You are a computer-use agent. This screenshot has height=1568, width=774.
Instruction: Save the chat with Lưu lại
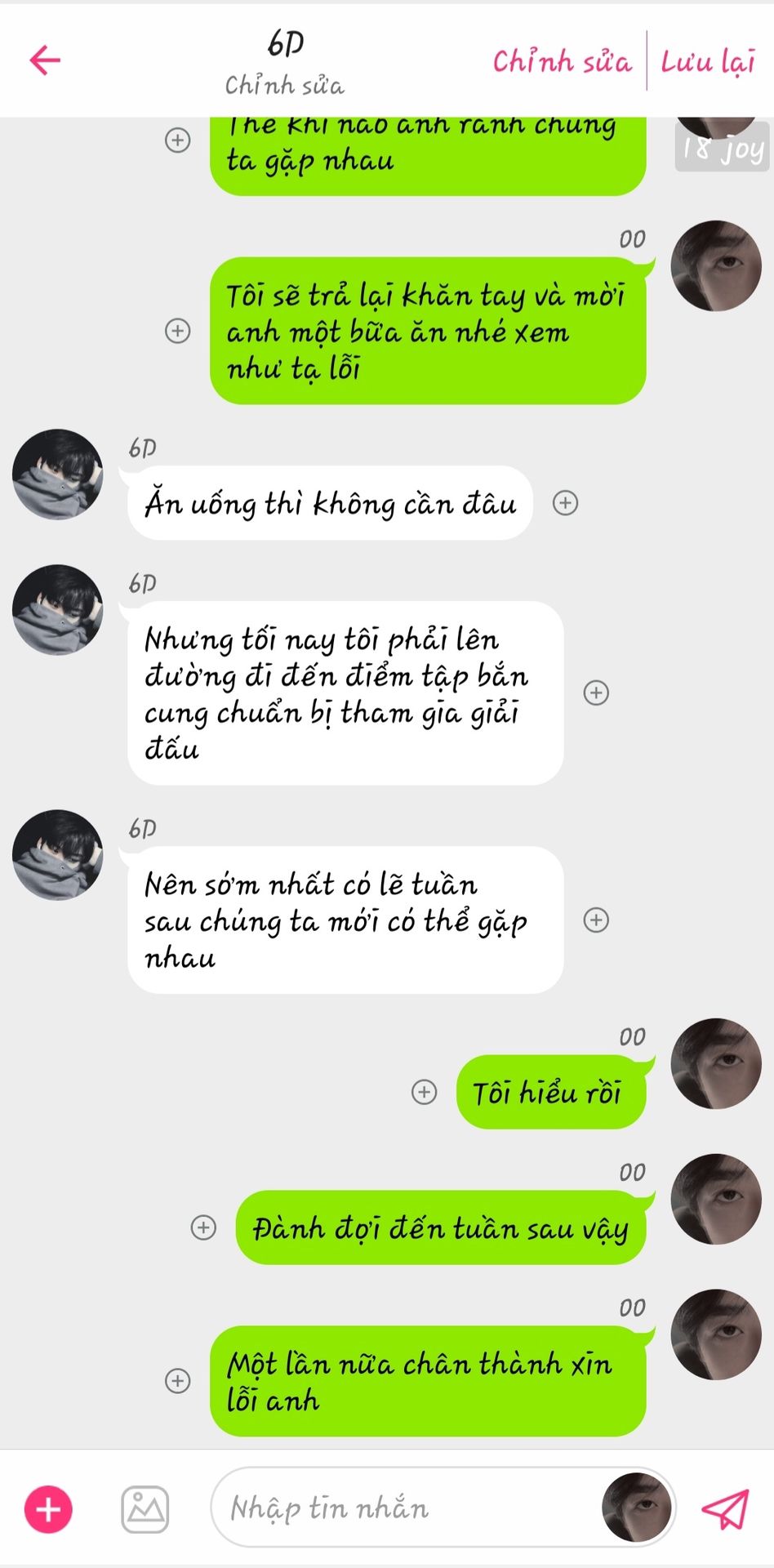pos(707,61)
